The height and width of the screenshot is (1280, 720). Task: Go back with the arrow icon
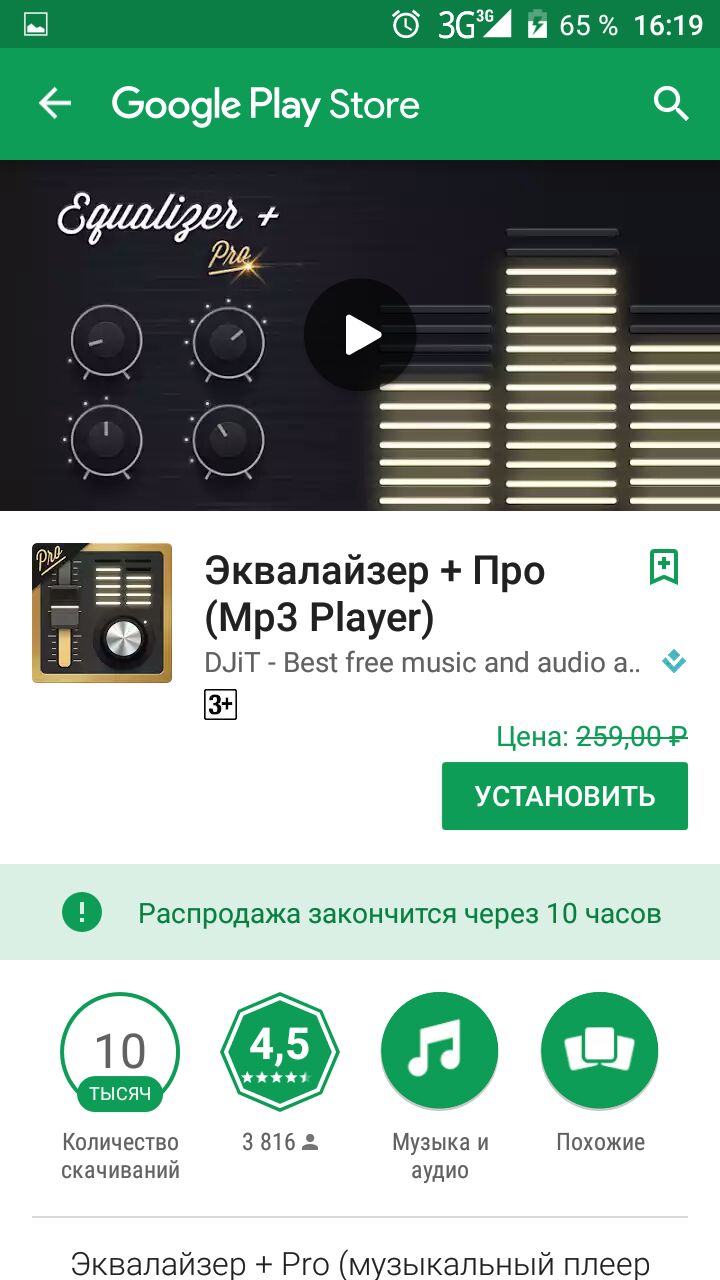coord(55,104)
